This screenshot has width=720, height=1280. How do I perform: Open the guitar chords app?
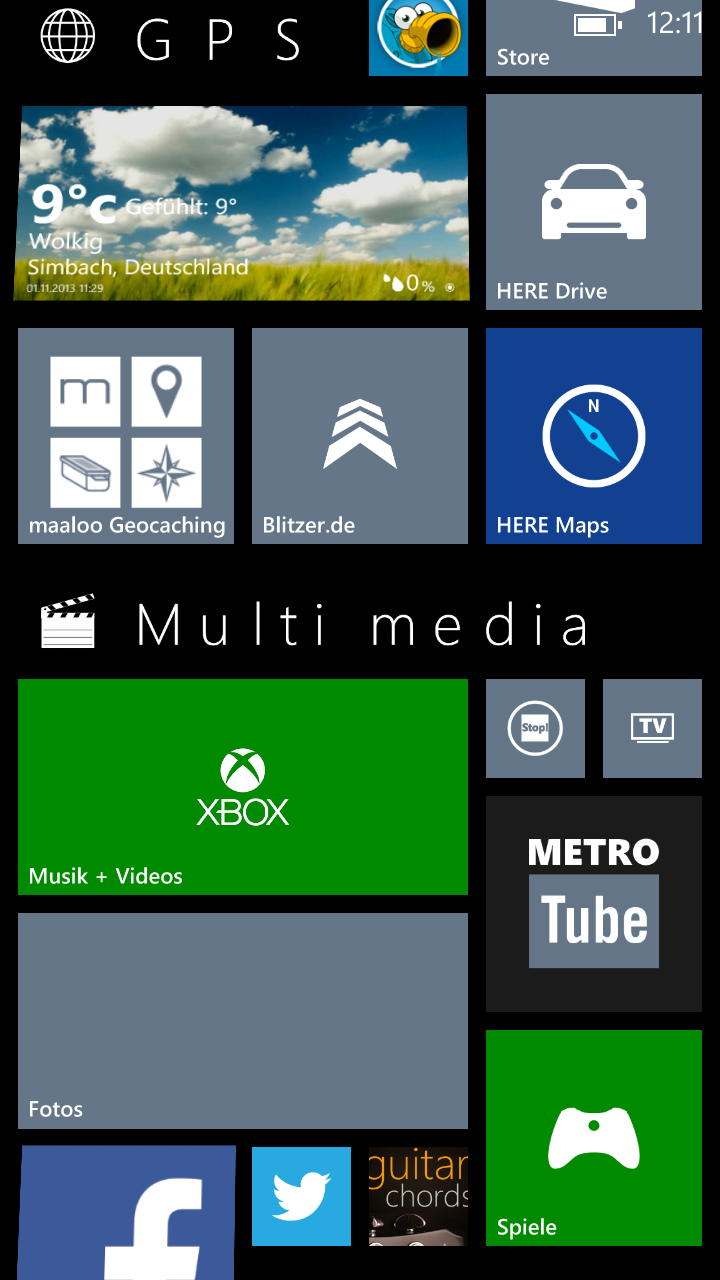418,1196
